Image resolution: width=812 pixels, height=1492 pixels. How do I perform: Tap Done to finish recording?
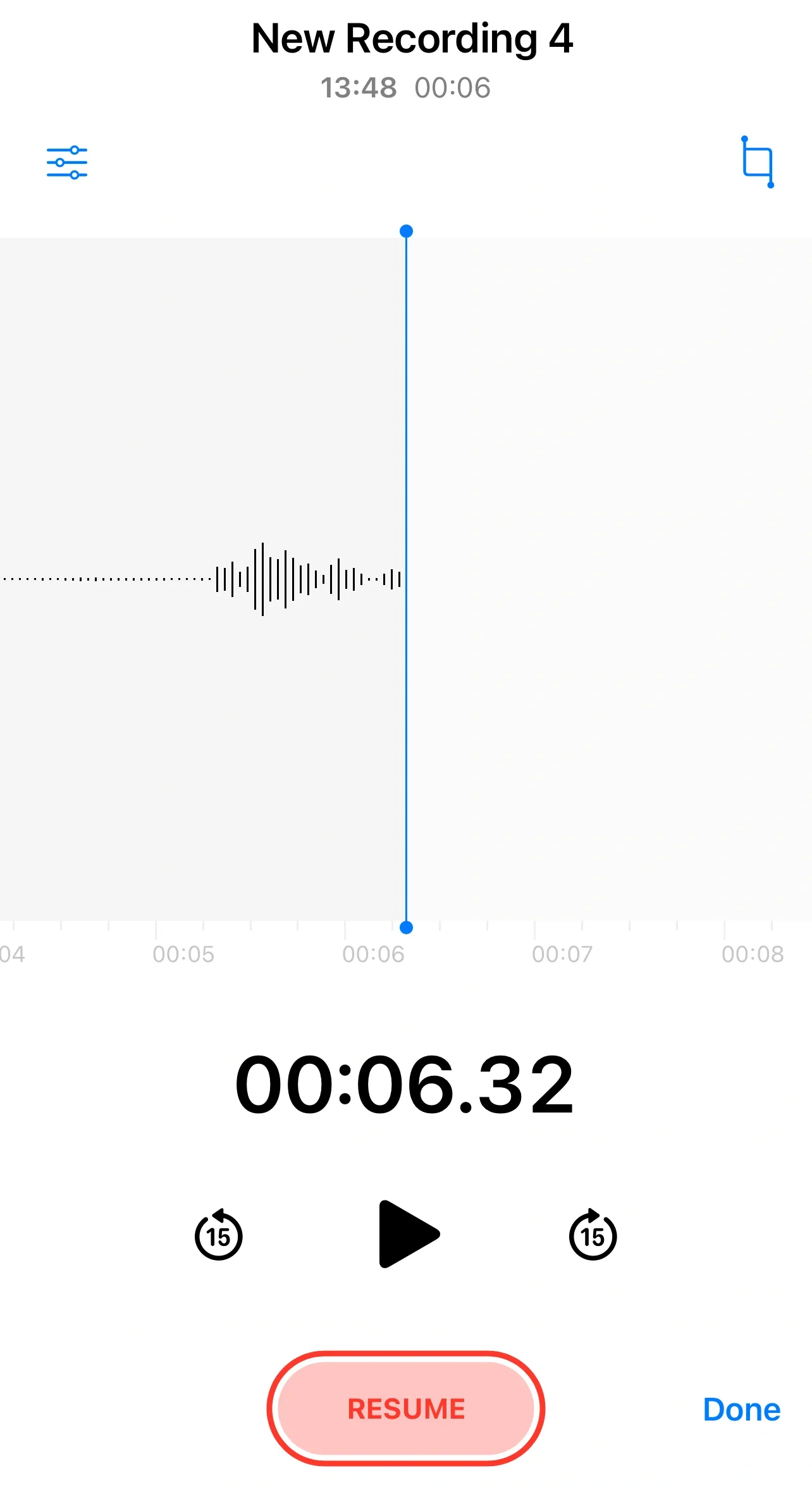(x=741, y=1410)
